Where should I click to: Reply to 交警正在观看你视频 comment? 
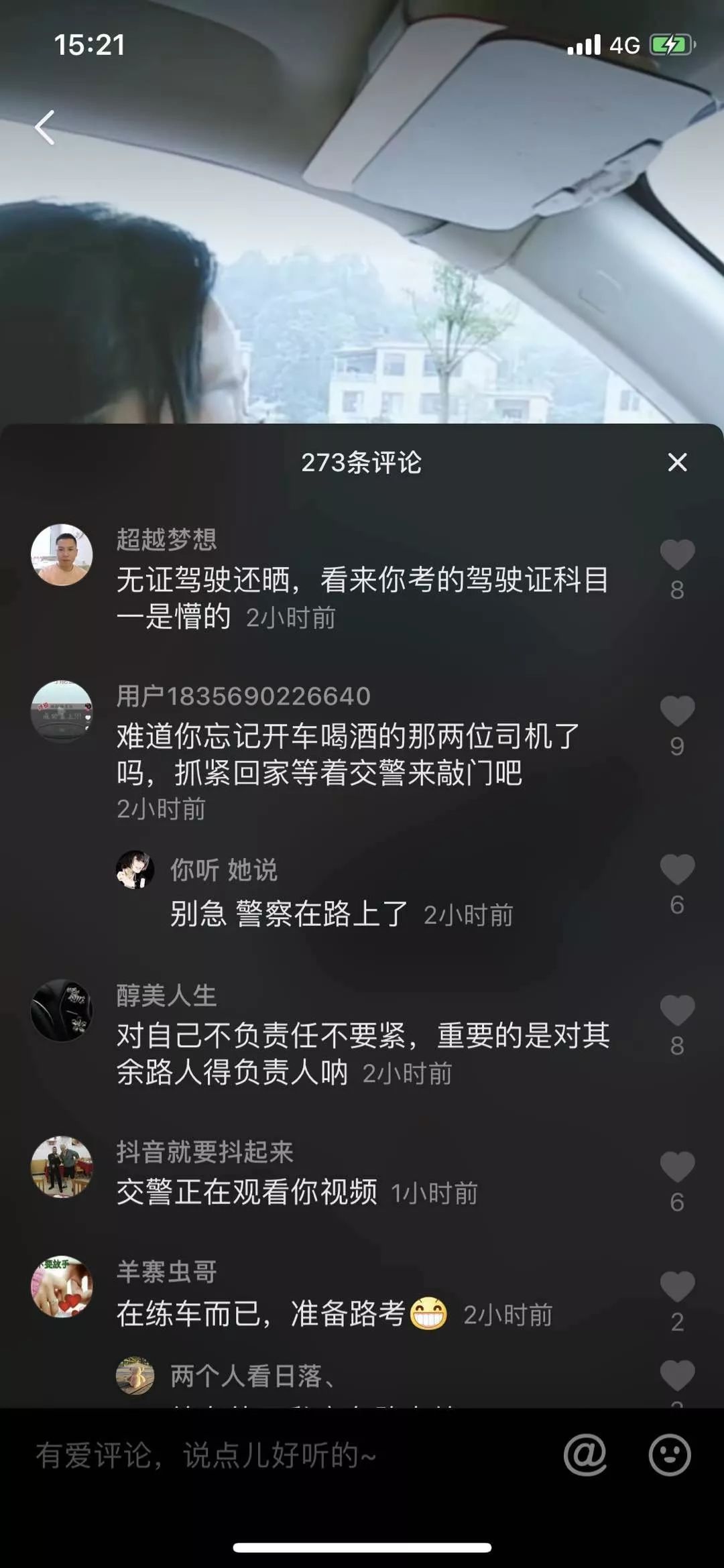pos(247,1193)
